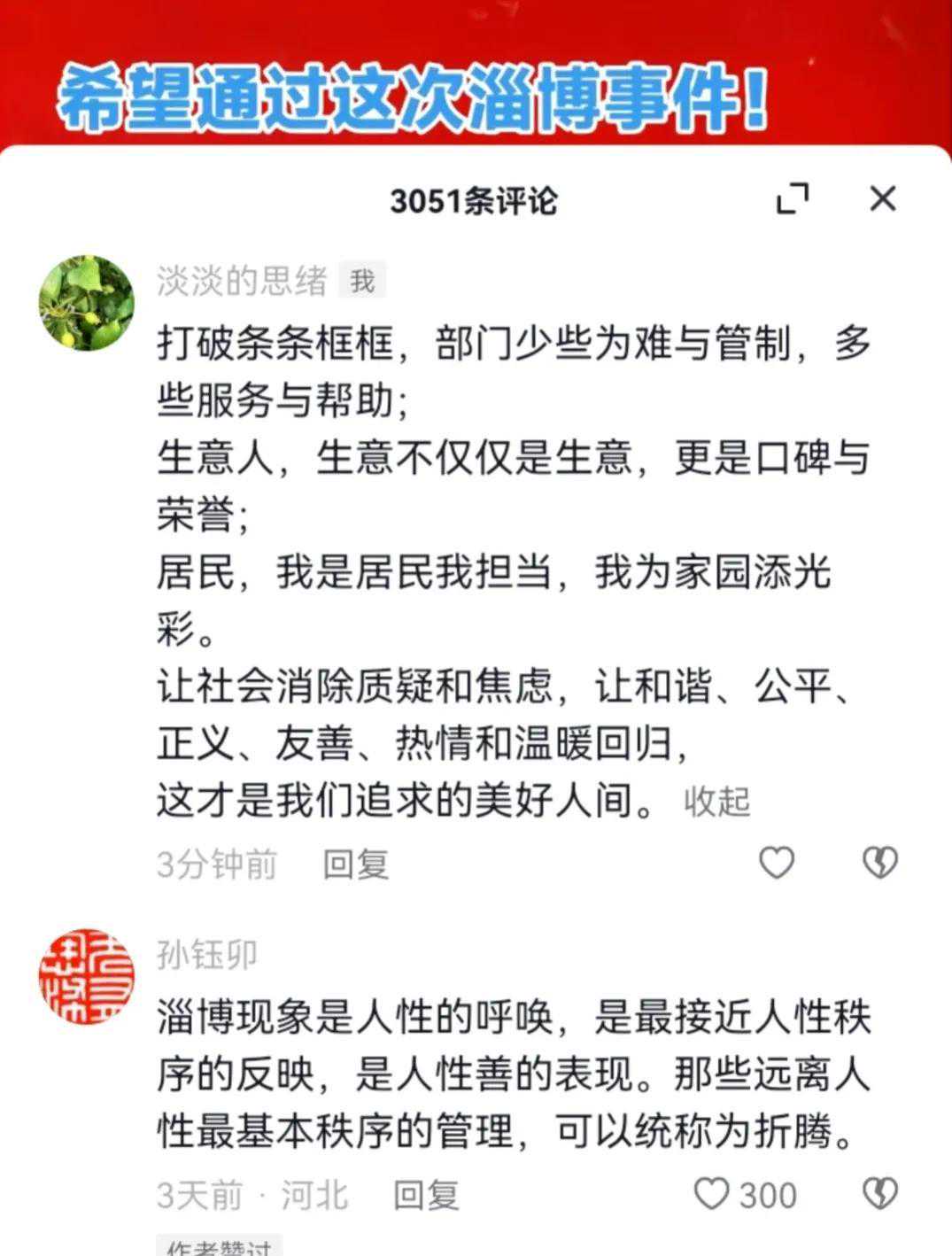Reply to 淡淡的思绪's comment
This screenshot has width=952, height=1256.
click(x=355, y=864)
